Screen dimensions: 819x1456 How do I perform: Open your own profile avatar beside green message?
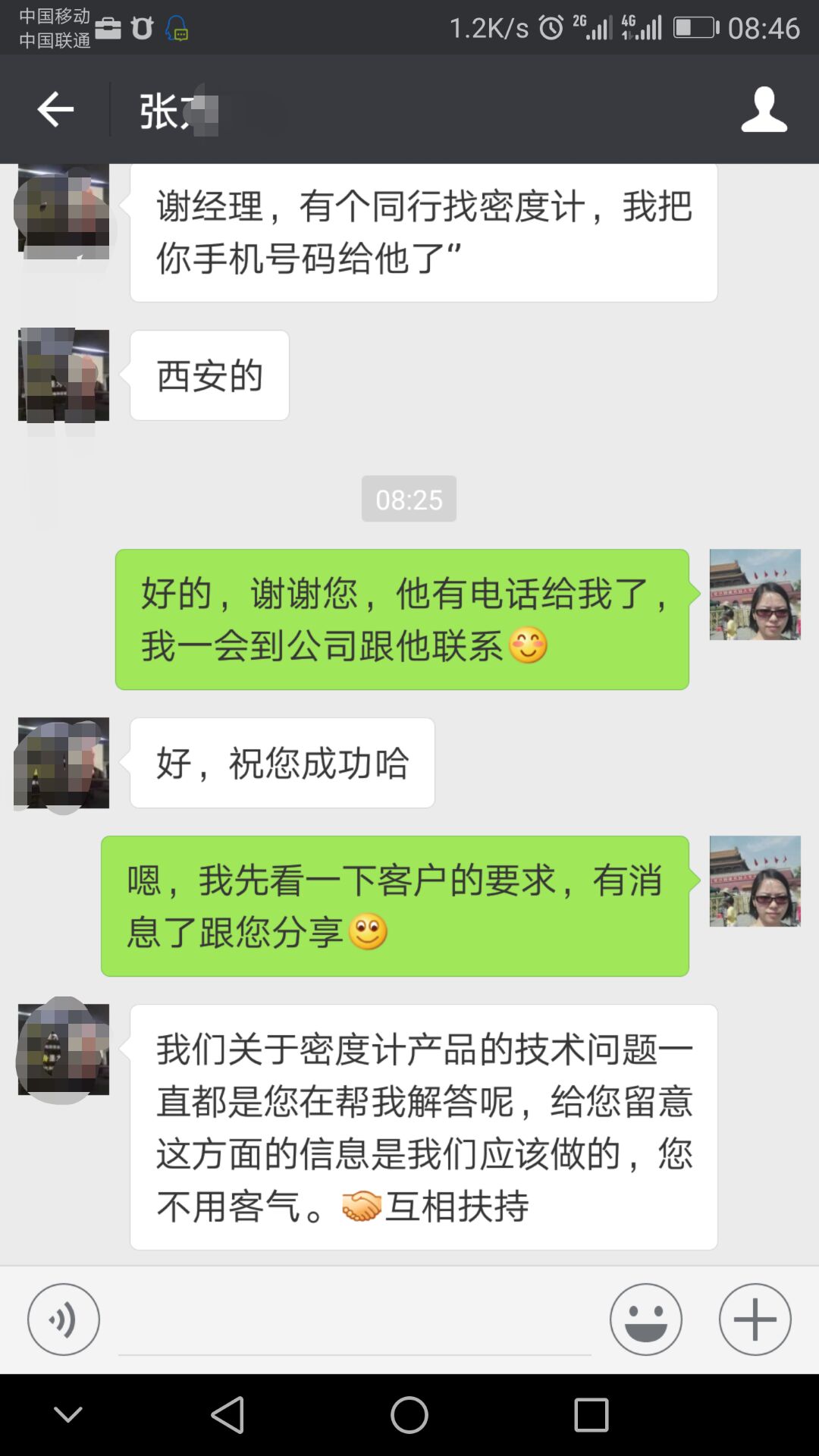point(755,595)
